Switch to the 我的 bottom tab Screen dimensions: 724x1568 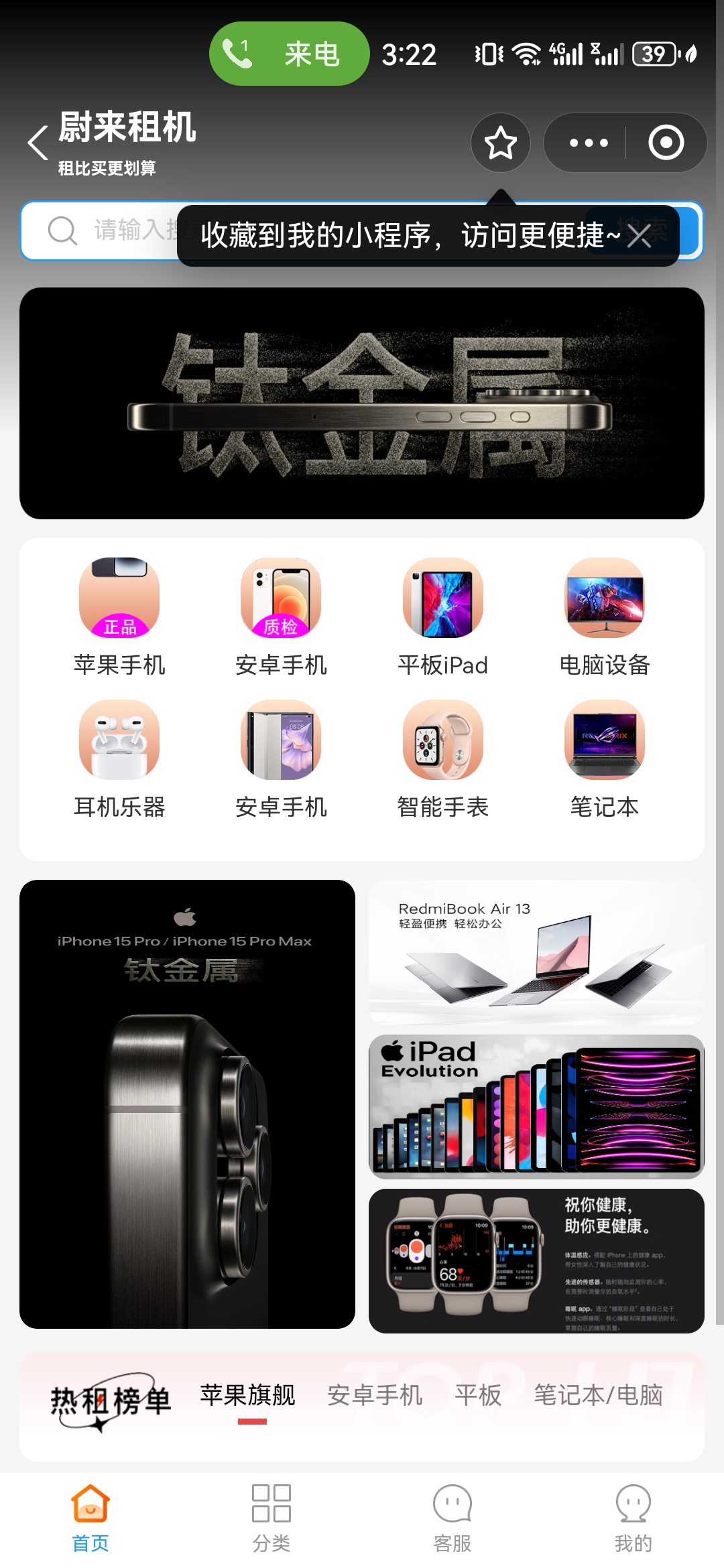[x=633, y=1518]
